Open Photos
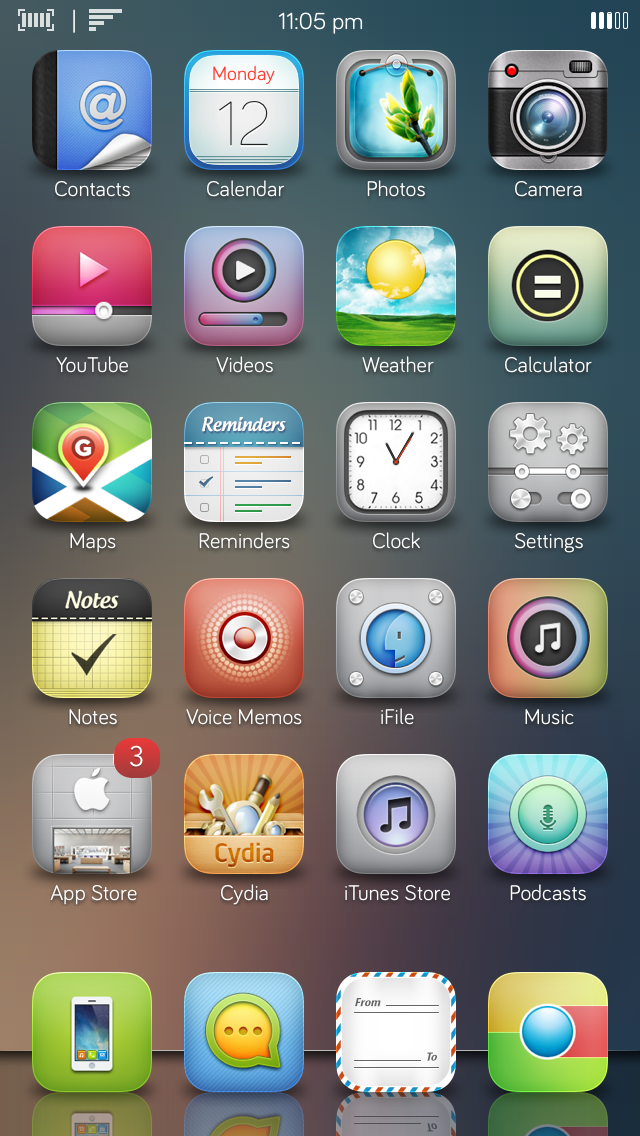 click(x=396, y=110)
